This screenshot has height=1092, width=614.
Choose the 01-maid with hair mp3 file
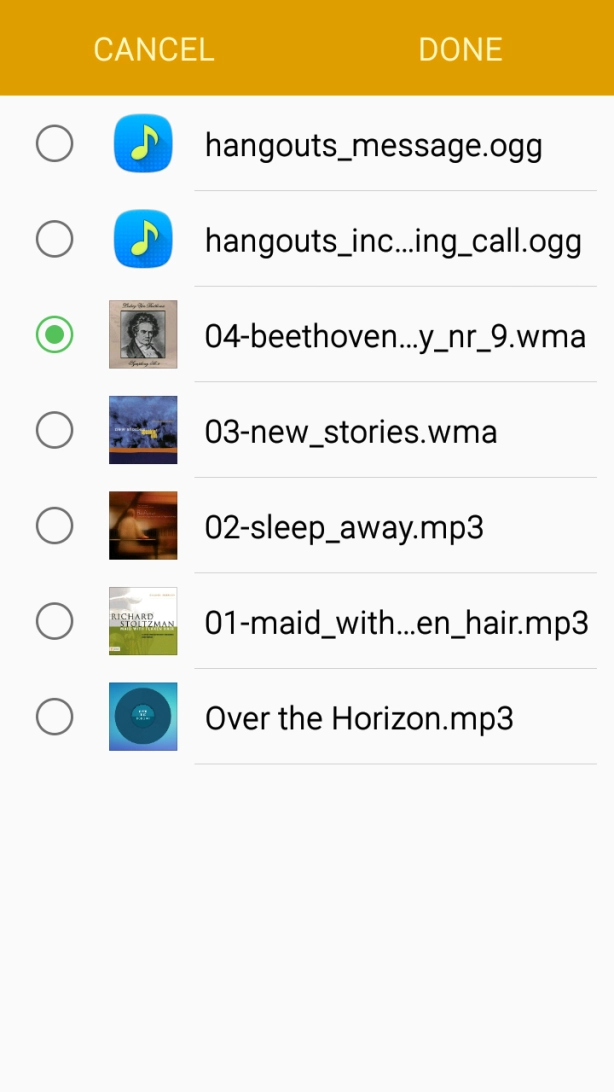coord(396,622)
